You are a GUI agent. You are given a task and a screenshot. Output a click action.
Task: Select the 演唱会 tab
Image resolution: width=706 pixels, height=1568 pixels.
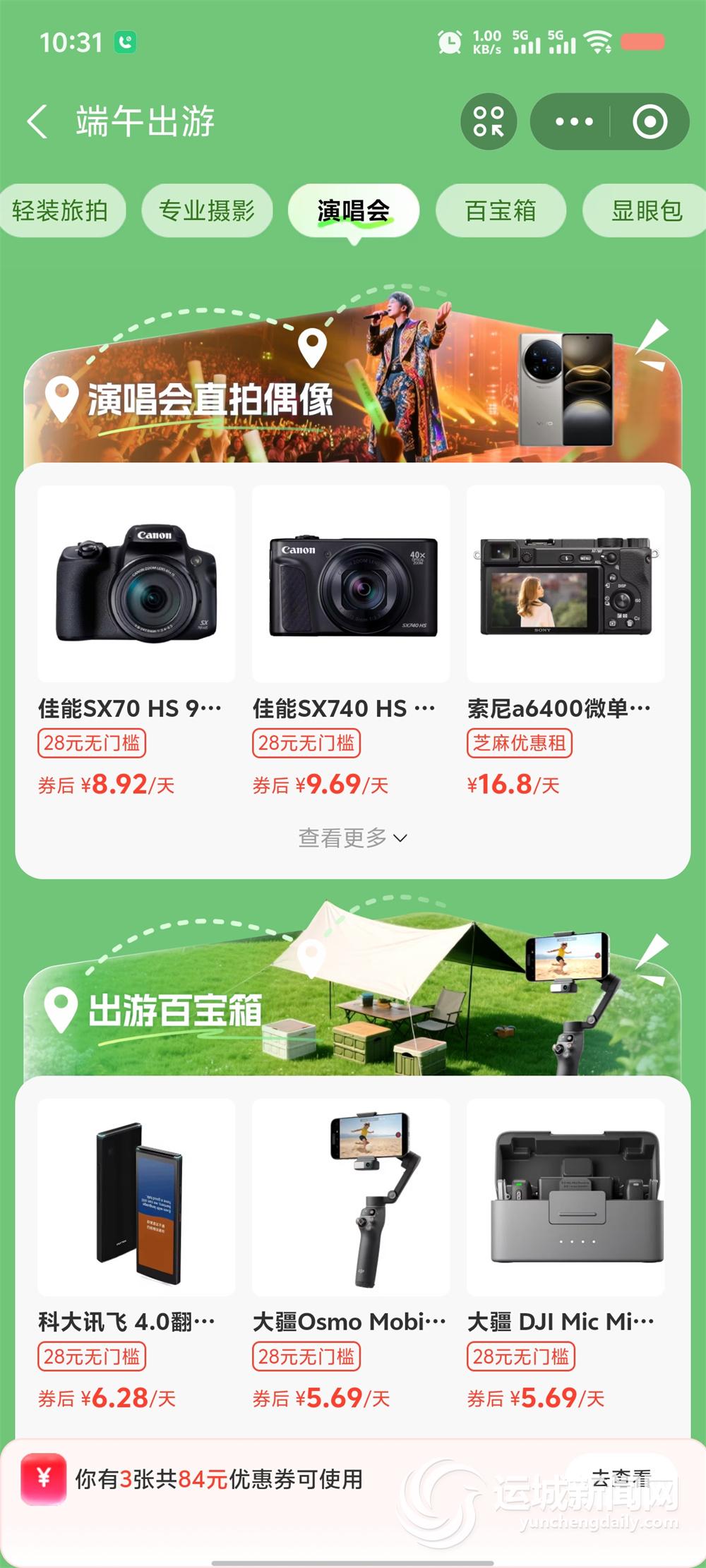353,210
